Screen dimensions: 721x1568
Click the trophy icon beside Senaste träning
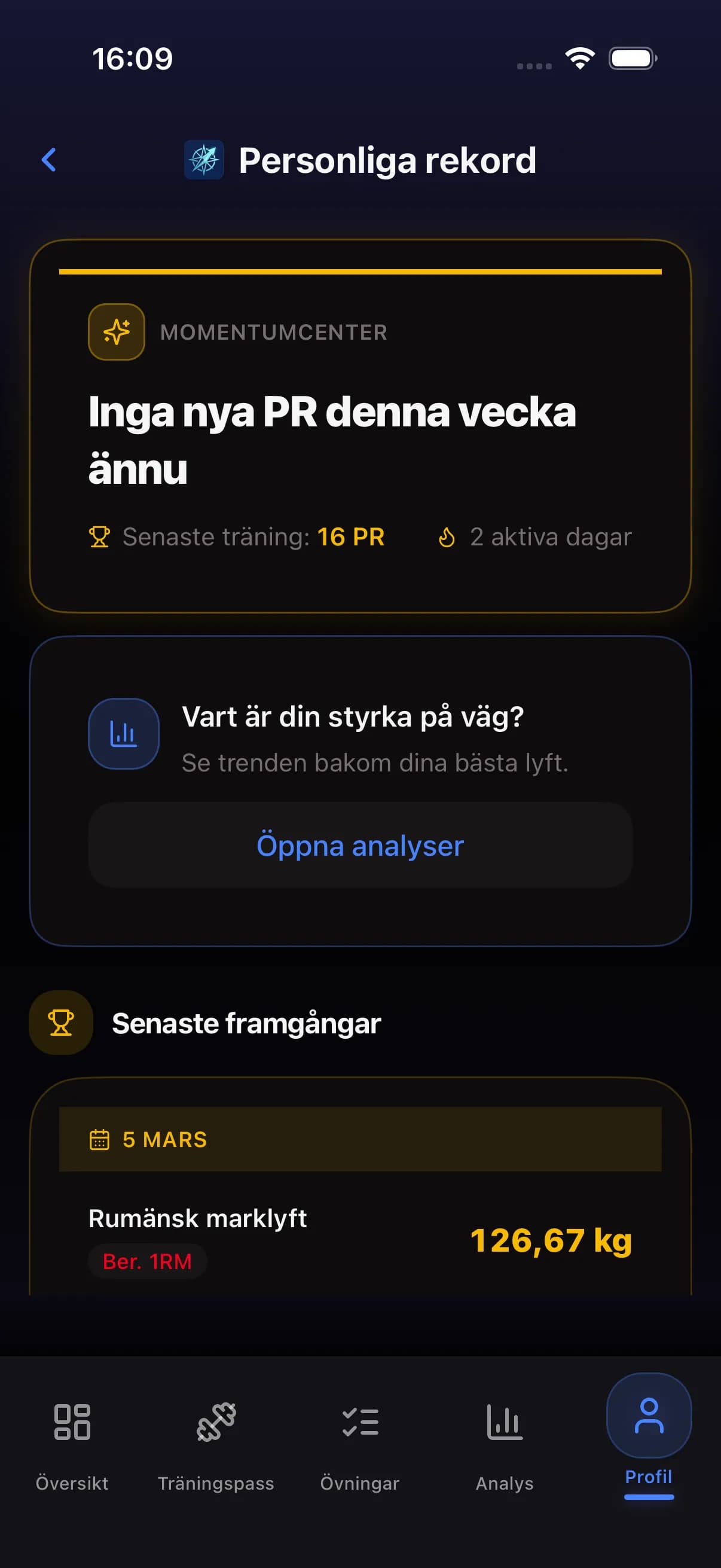click(x=101, y=536)
